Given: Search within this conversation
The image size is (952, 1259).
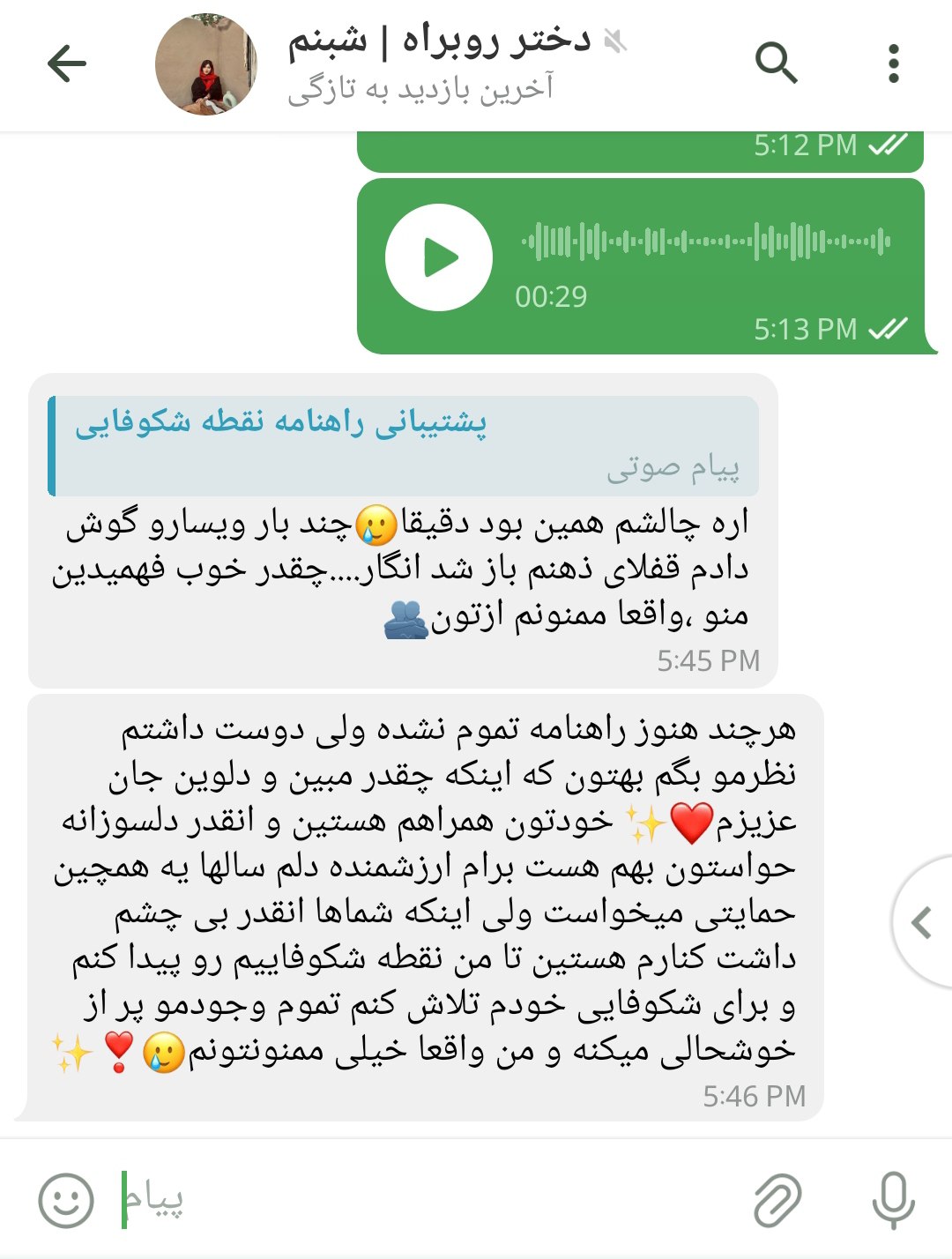Looking at the screenshot, I should click(x=776, y=63).
